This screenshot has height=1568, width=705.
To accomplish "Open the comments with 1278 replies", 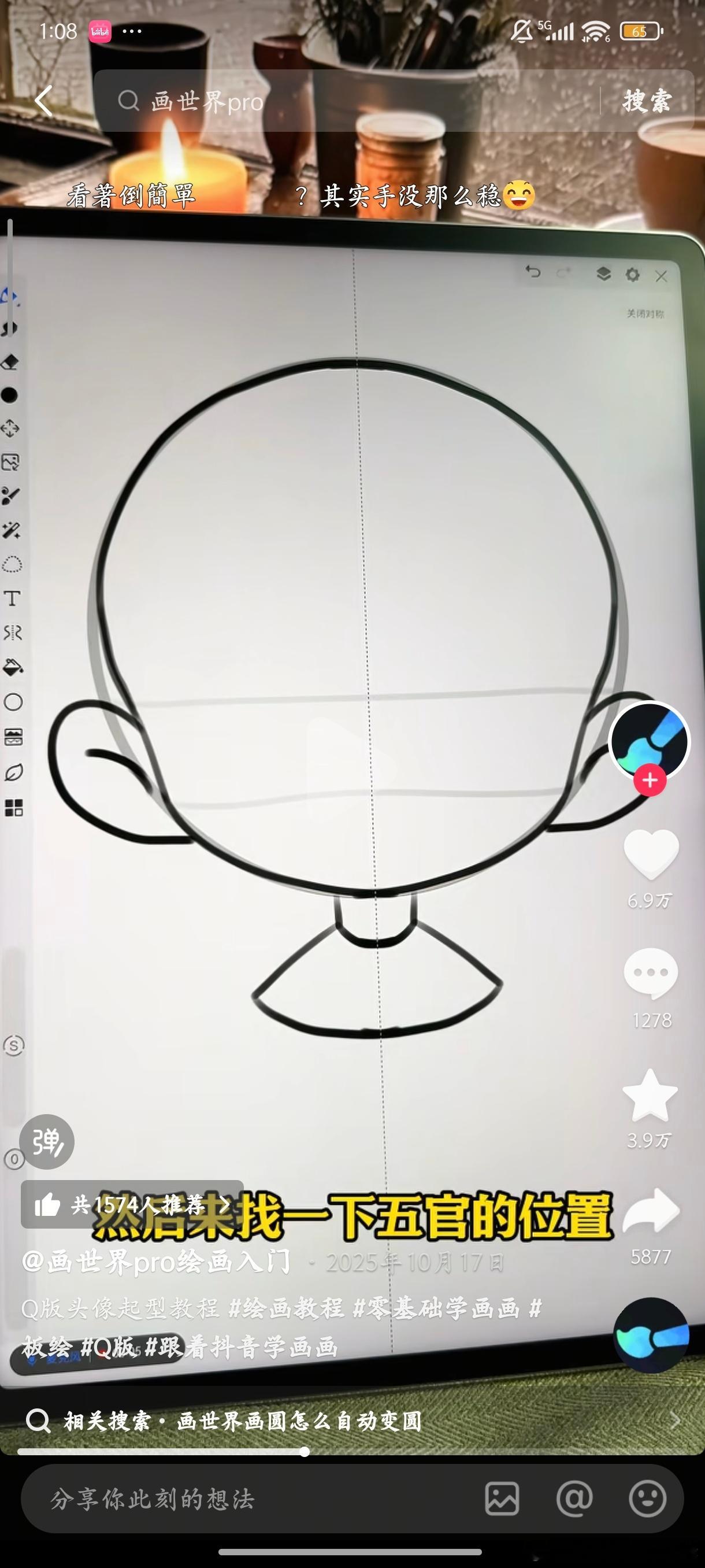I will 651,972.
